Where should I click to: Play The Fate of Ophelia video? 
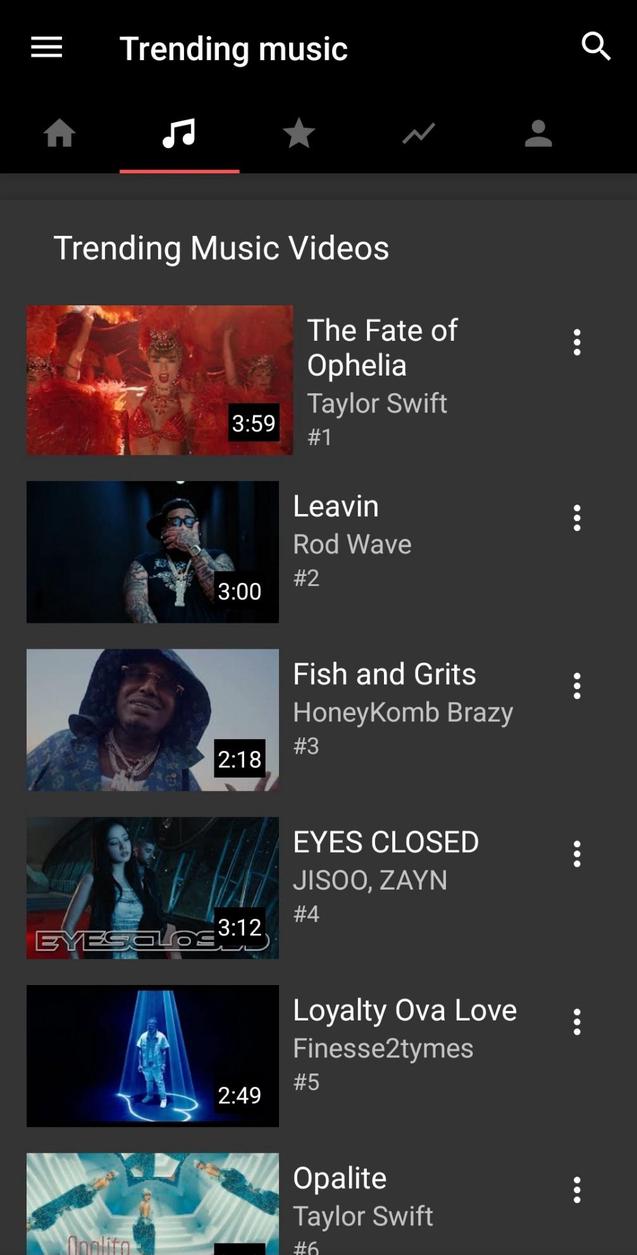(x=160, y=380)
